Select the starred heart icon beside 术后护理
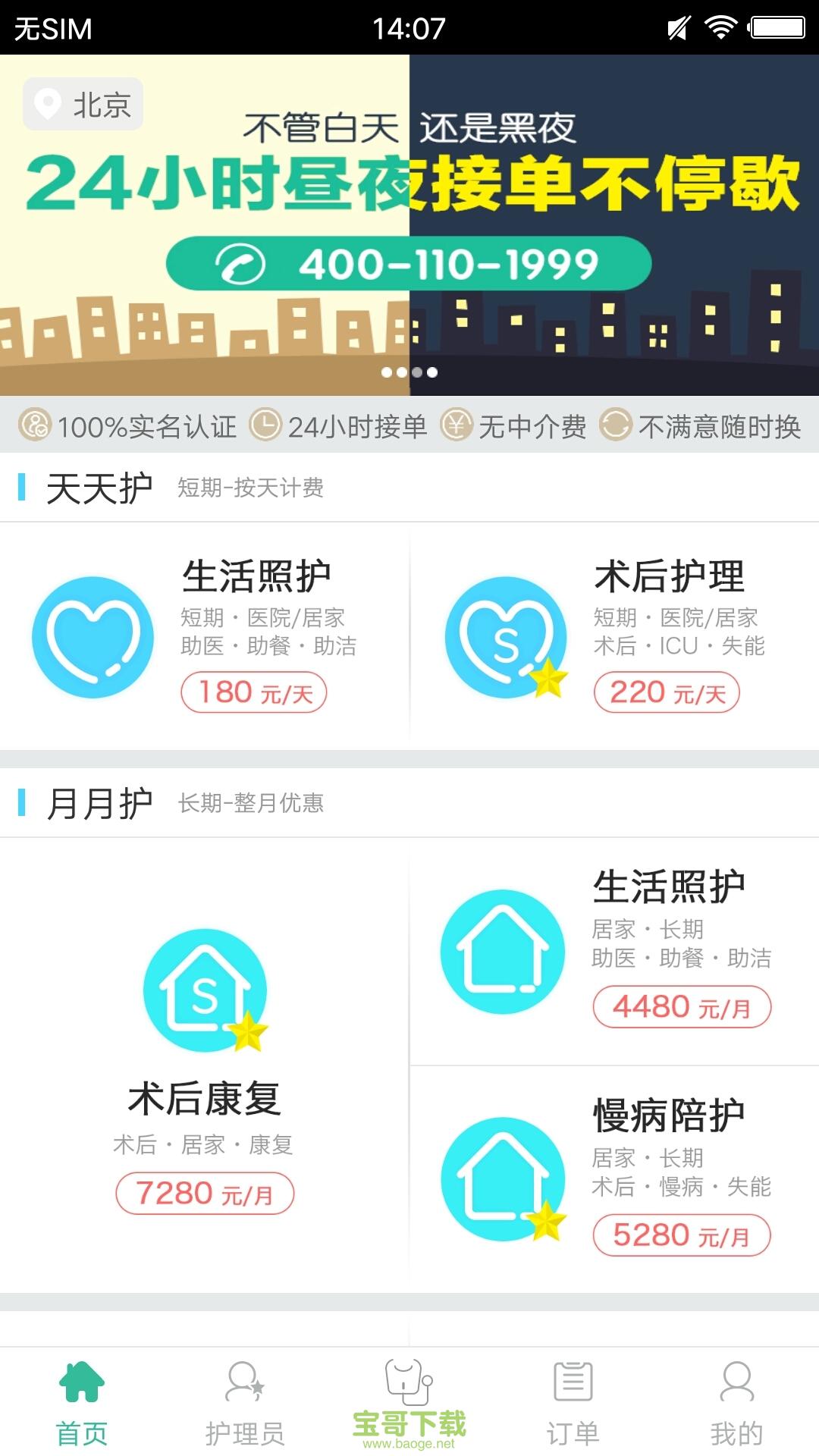 (504, 641)
